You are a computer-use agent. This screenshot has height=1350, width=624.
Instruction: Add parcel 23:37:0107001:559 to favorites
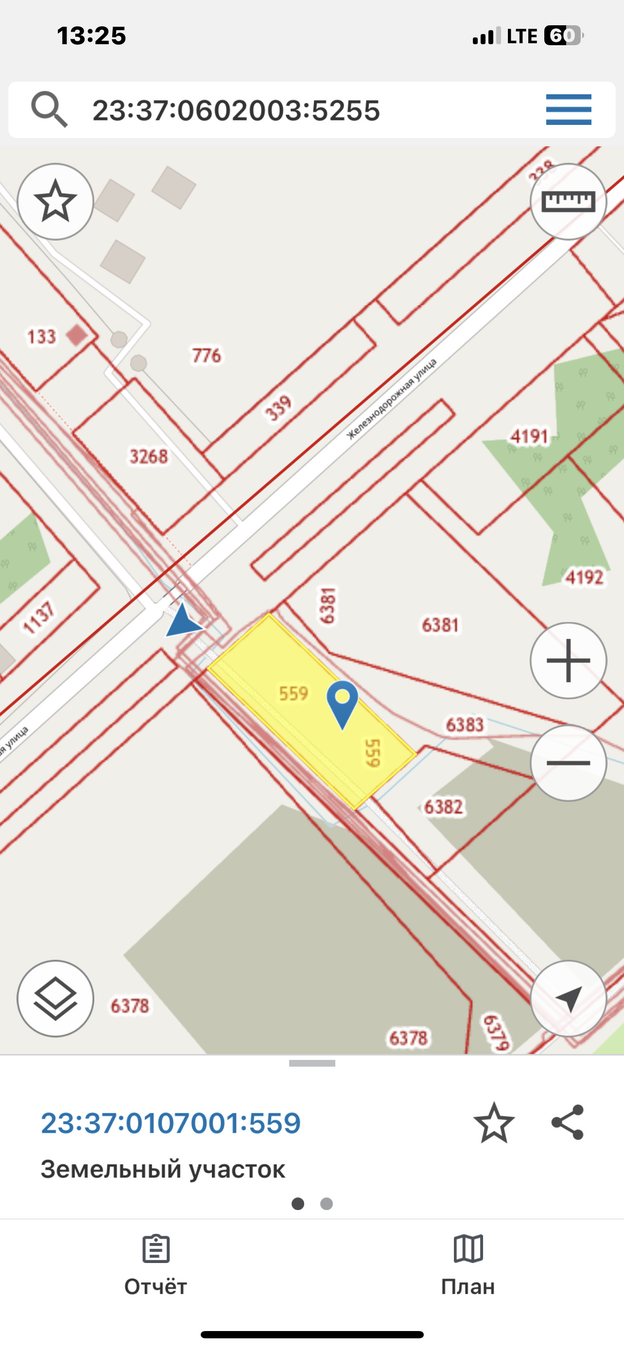coord(494,1124)
